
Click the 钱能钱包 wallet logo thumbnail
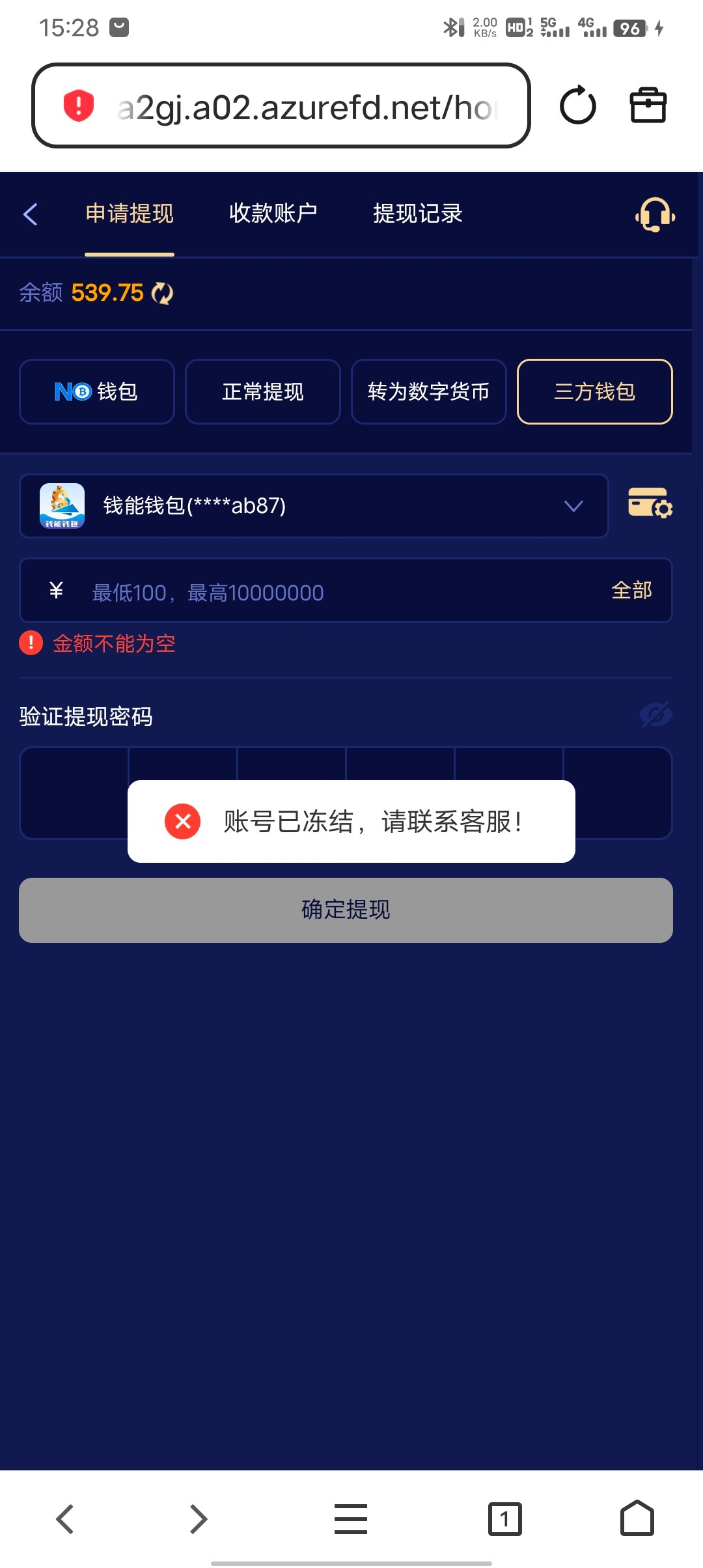[63, 506]
